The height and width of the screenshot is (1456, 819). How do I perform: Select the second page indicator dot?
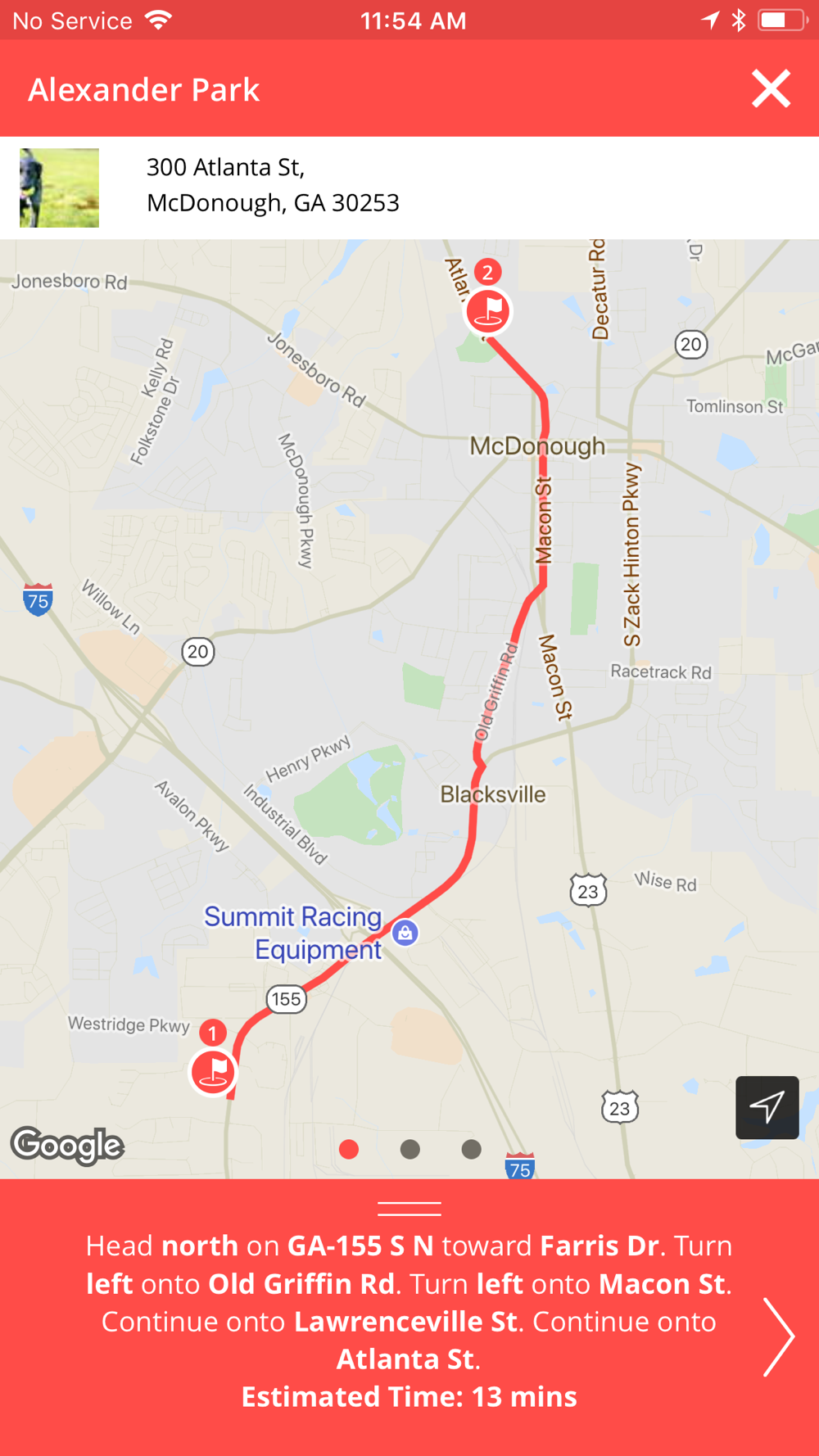tap(410, 1149)
